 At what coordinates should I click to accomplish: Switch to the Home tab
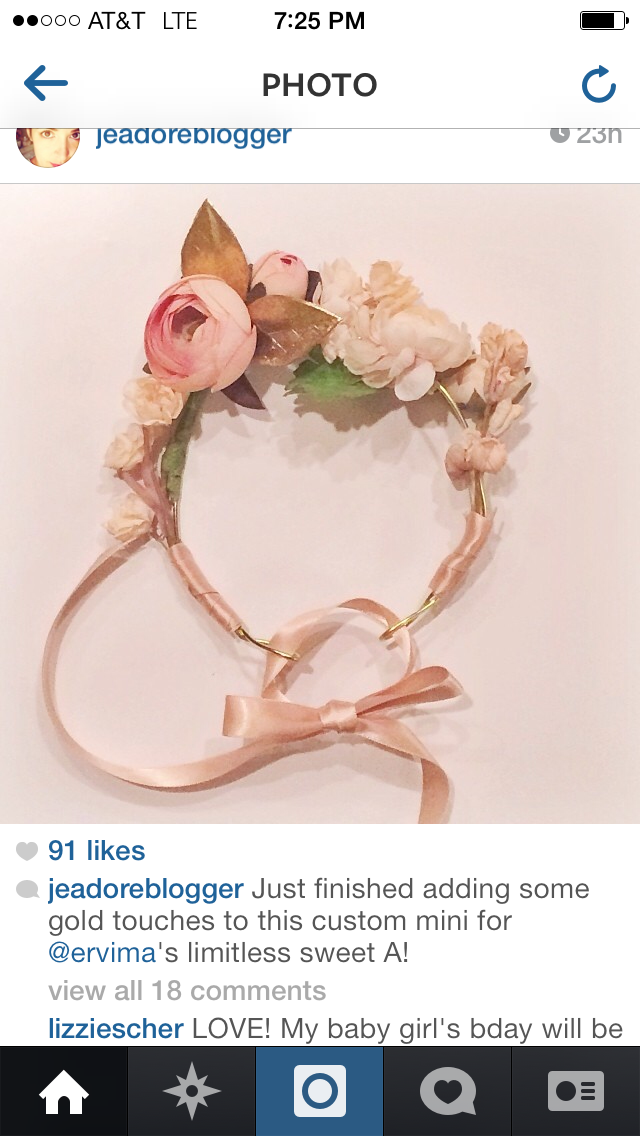click(64, 1091)
